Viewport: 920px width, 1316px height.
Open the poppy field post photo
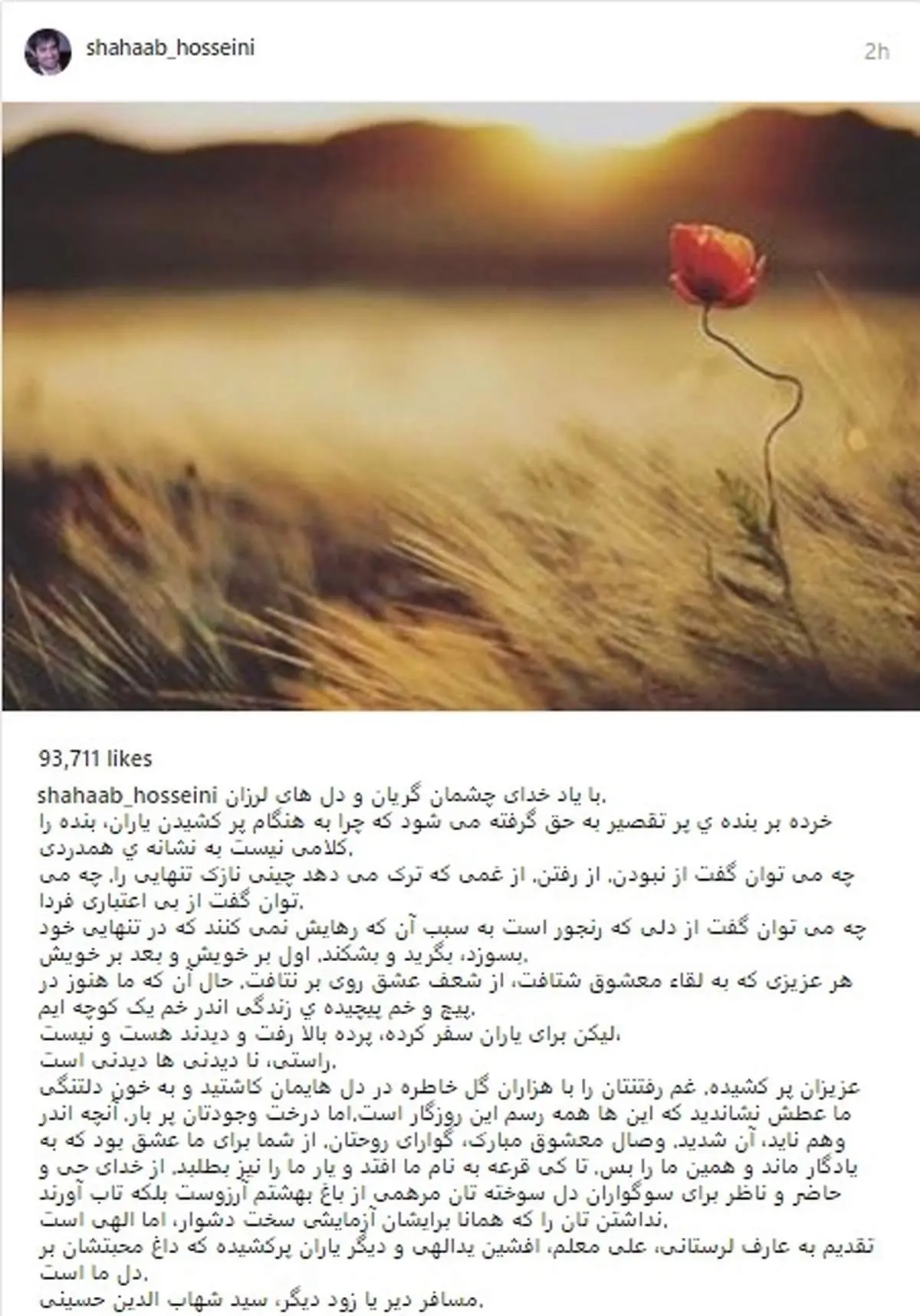(460, 406)
